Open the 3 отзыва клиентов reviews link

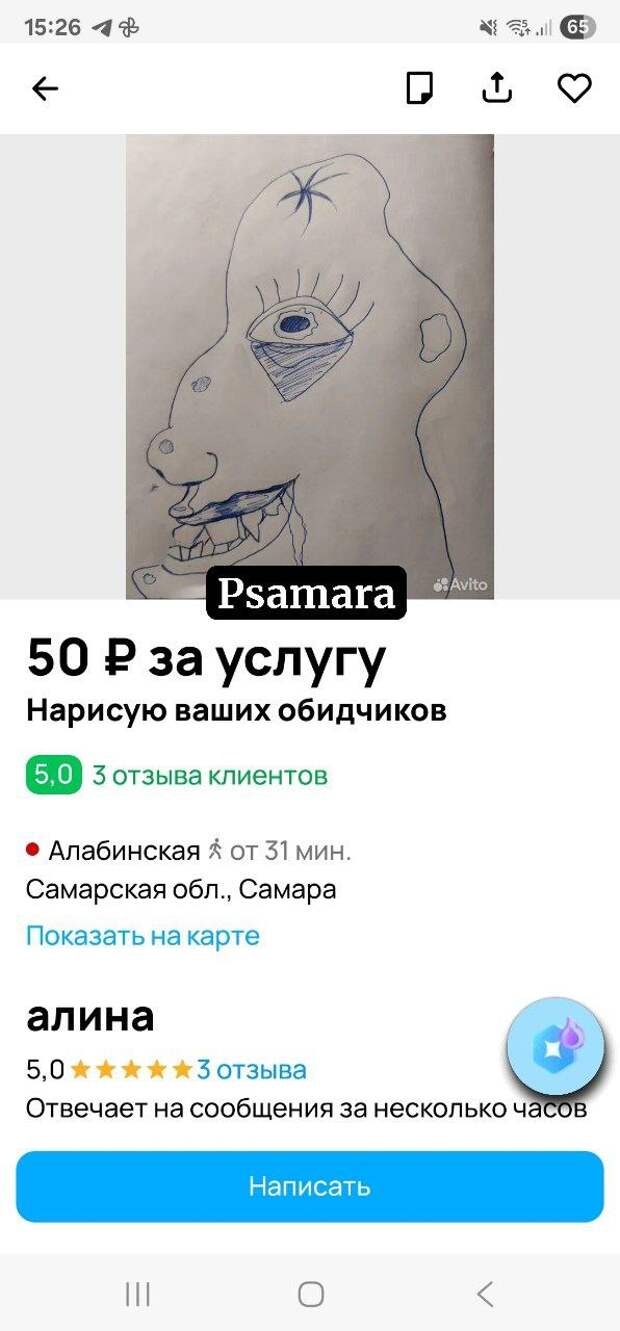coord(209,775)
